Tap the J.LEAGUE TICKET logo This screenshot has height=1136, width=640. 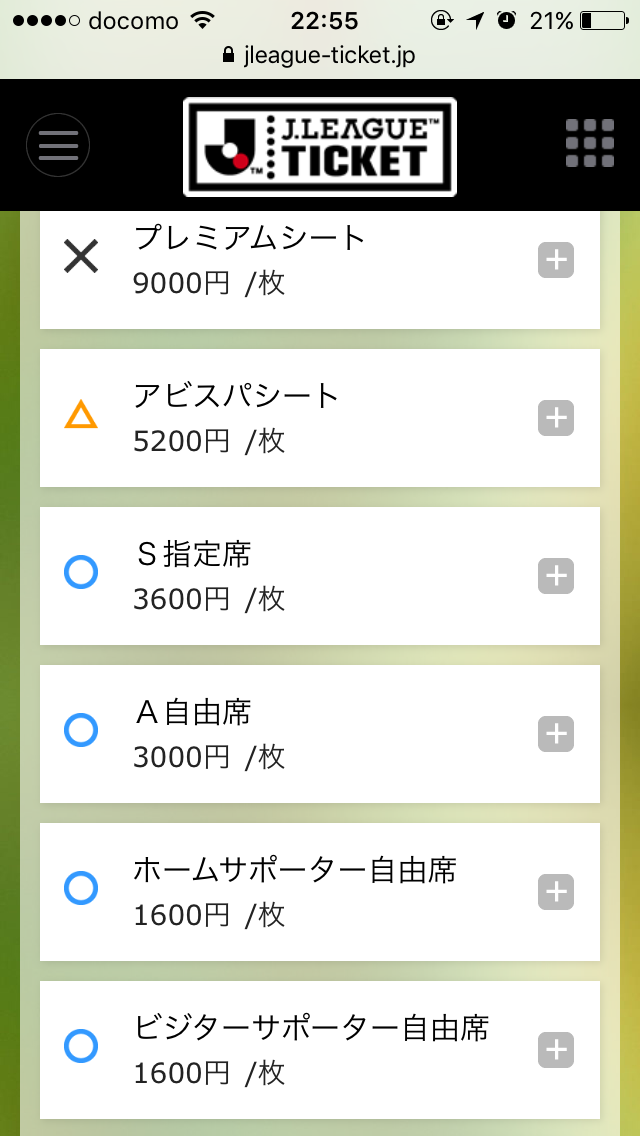[x=320, y=147]
